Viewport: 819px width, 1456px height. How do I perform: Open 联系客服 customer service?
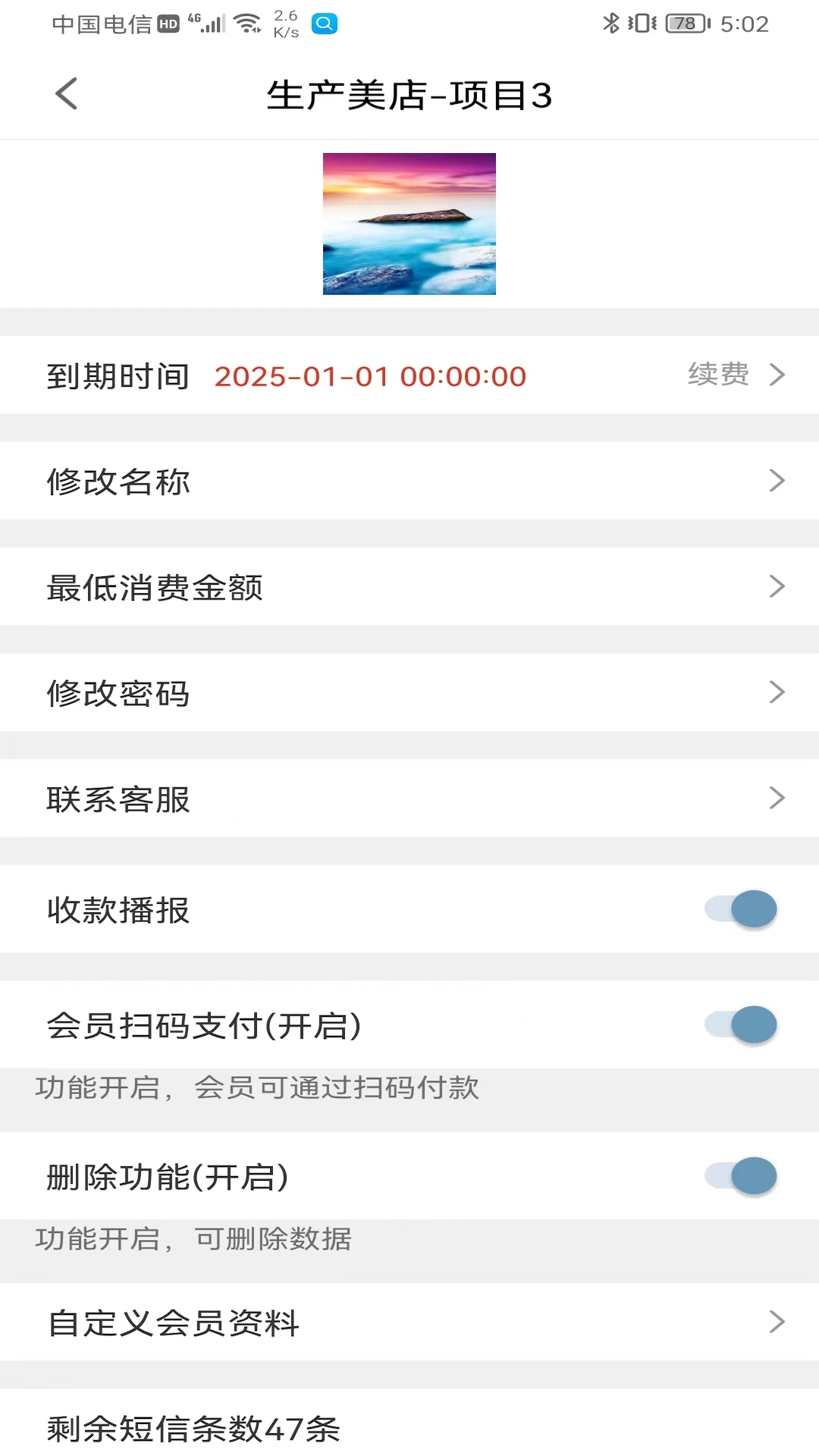coord(409,799)
